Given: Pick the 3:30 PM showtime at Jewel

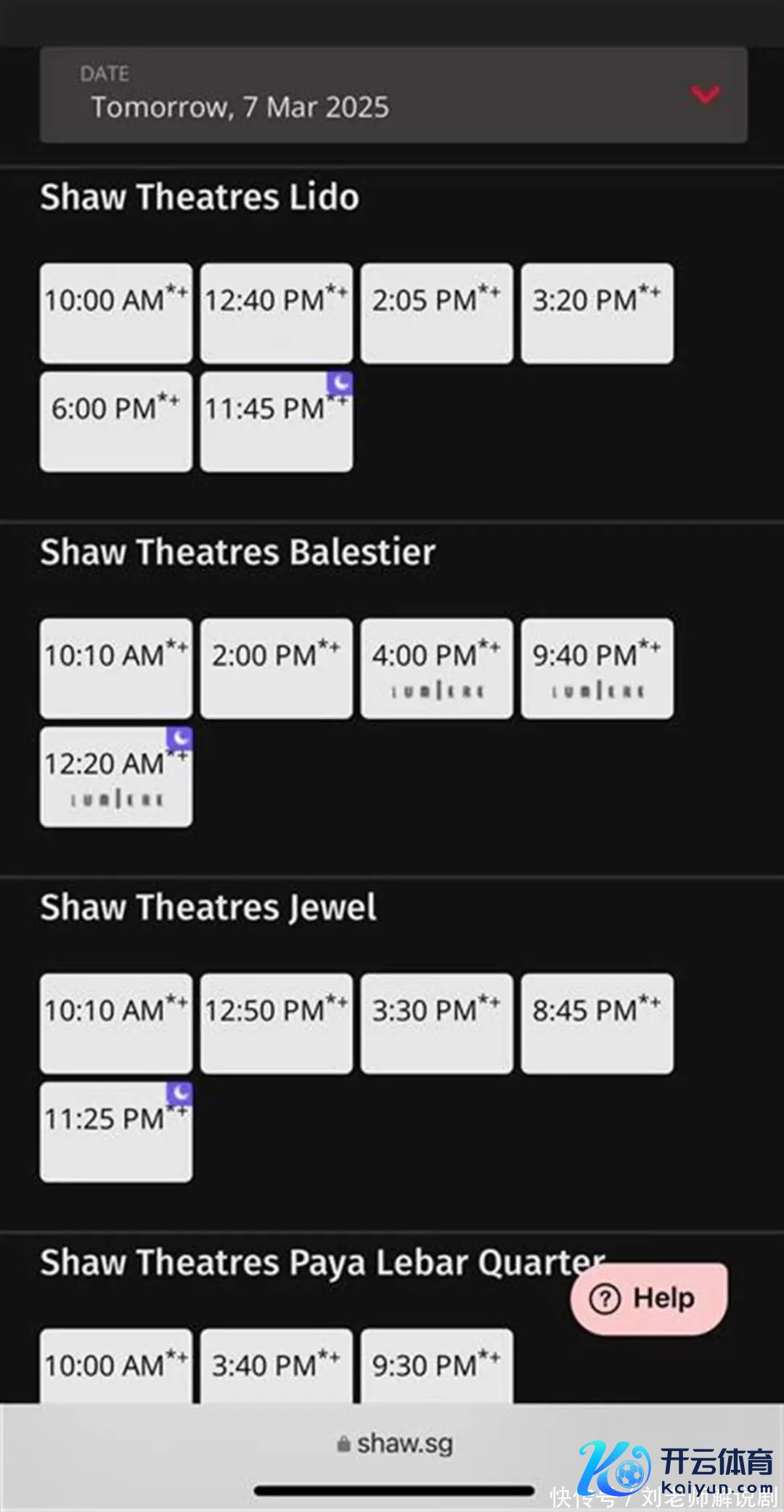Looking at the screenshot, I should [x=436, y=1023].
